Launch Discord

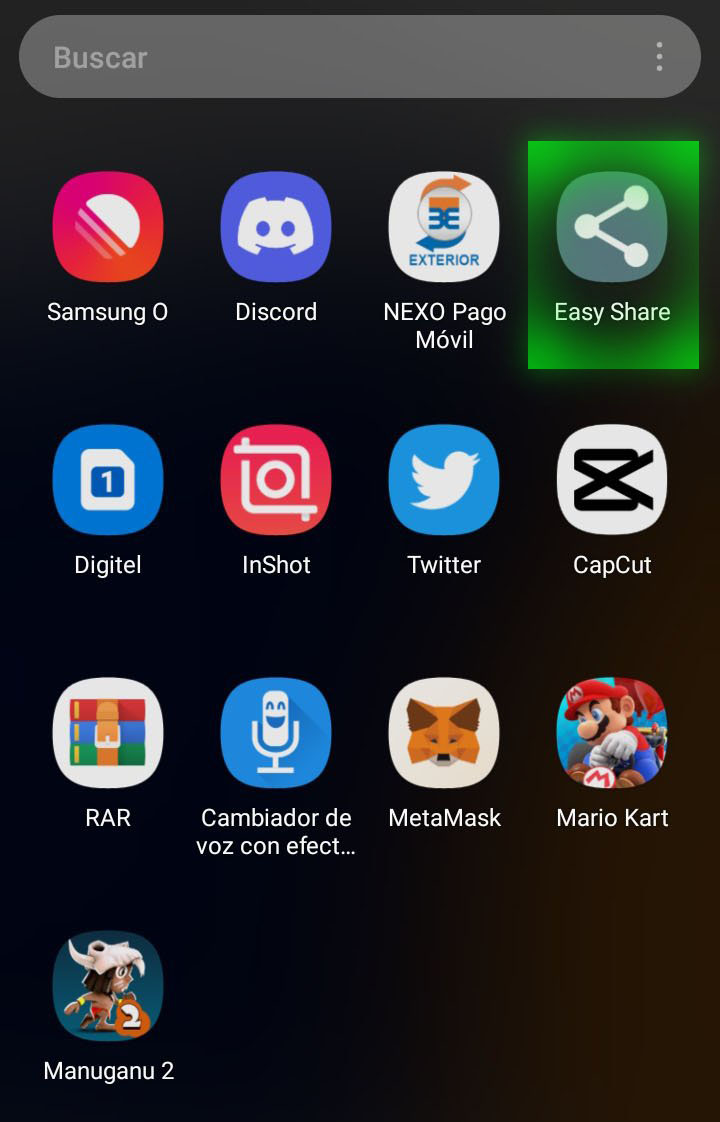[276, 227]
